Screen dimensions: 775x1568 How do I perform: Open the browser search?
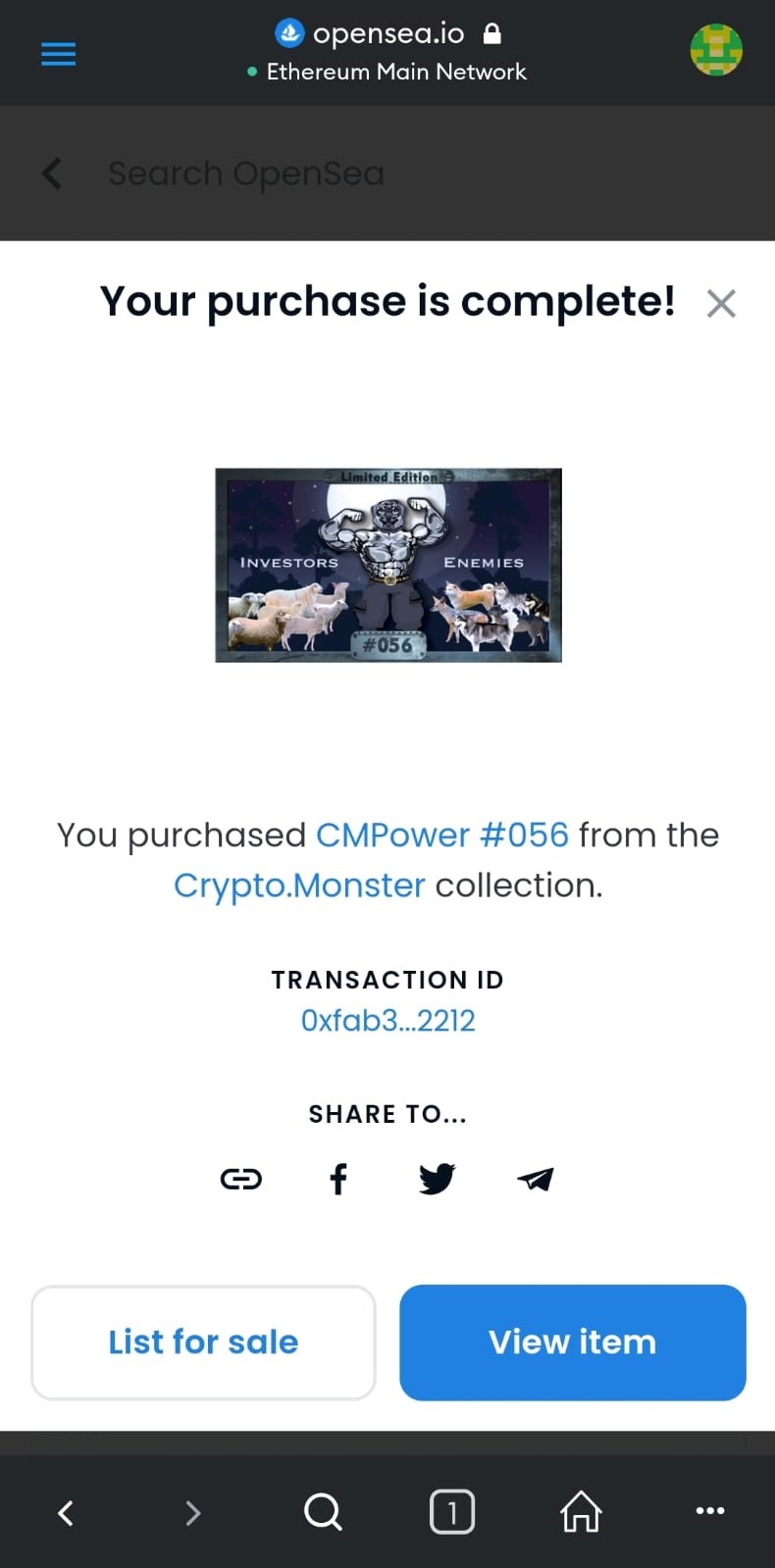pos(323,1512)
